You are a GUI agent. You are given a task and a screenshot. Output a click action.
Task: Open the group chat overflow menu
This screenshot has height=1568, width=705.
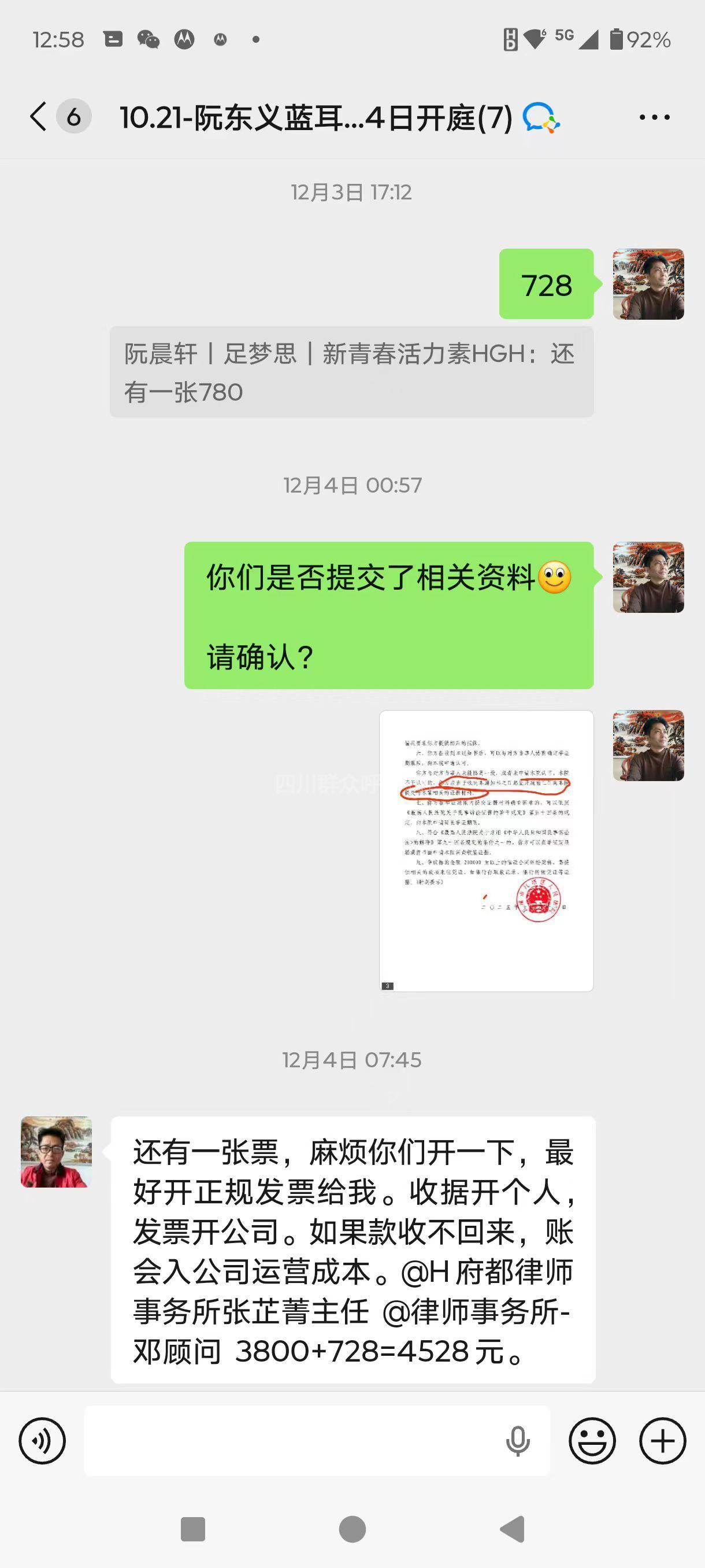point(654,117)
